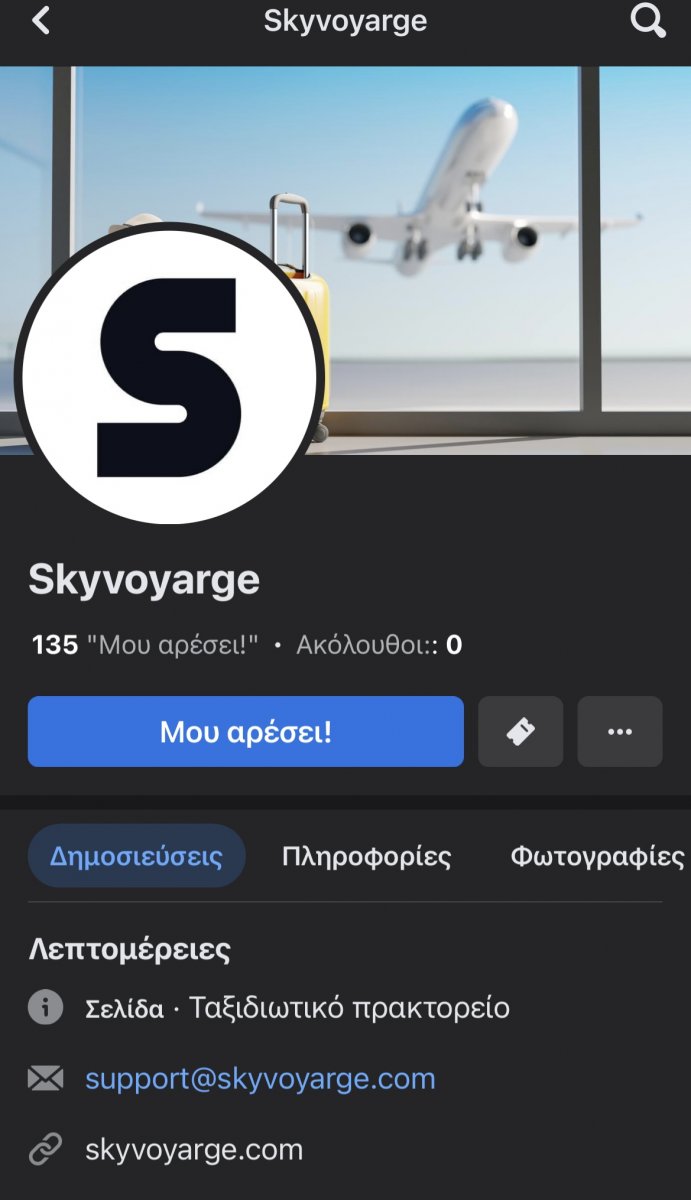View the Skyvoyarge profile picture
The width and height of the screenshot is (691, 1200).
[169, 373]
